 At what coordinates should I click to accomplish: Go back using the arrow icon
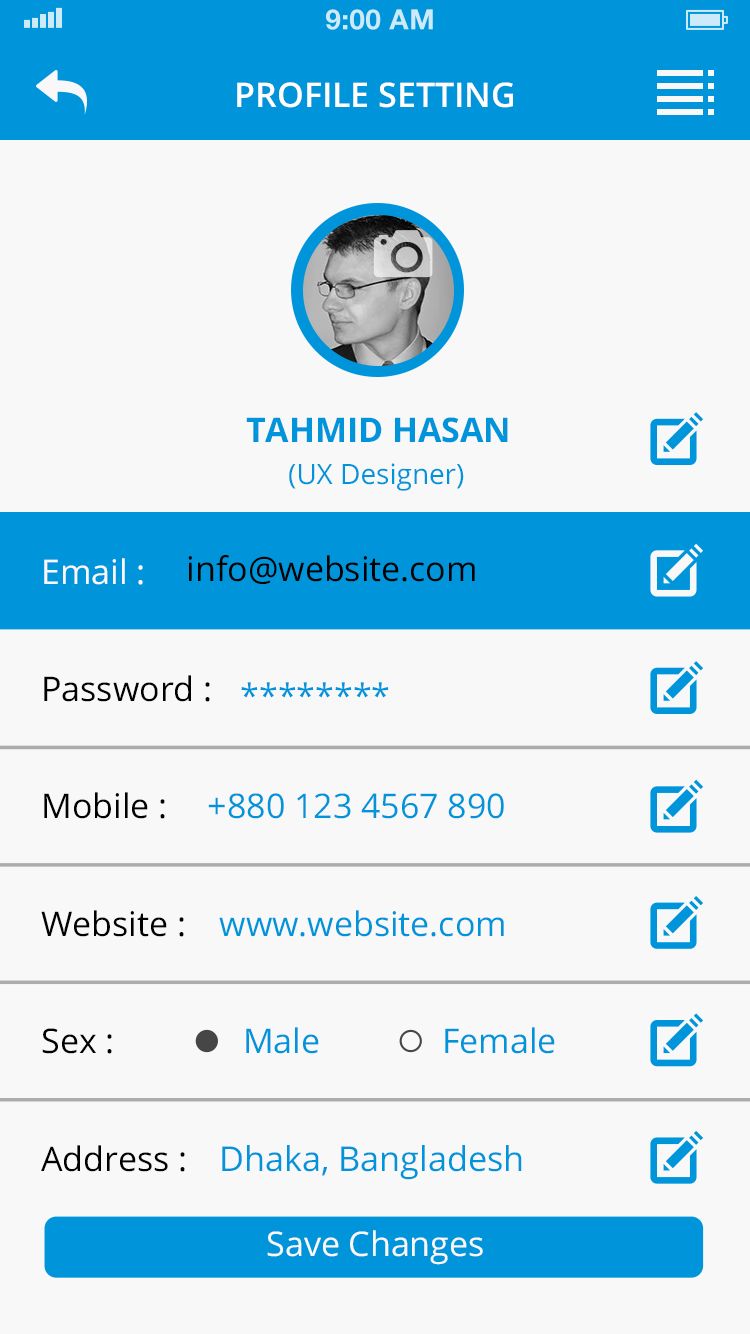click(62, 93)
